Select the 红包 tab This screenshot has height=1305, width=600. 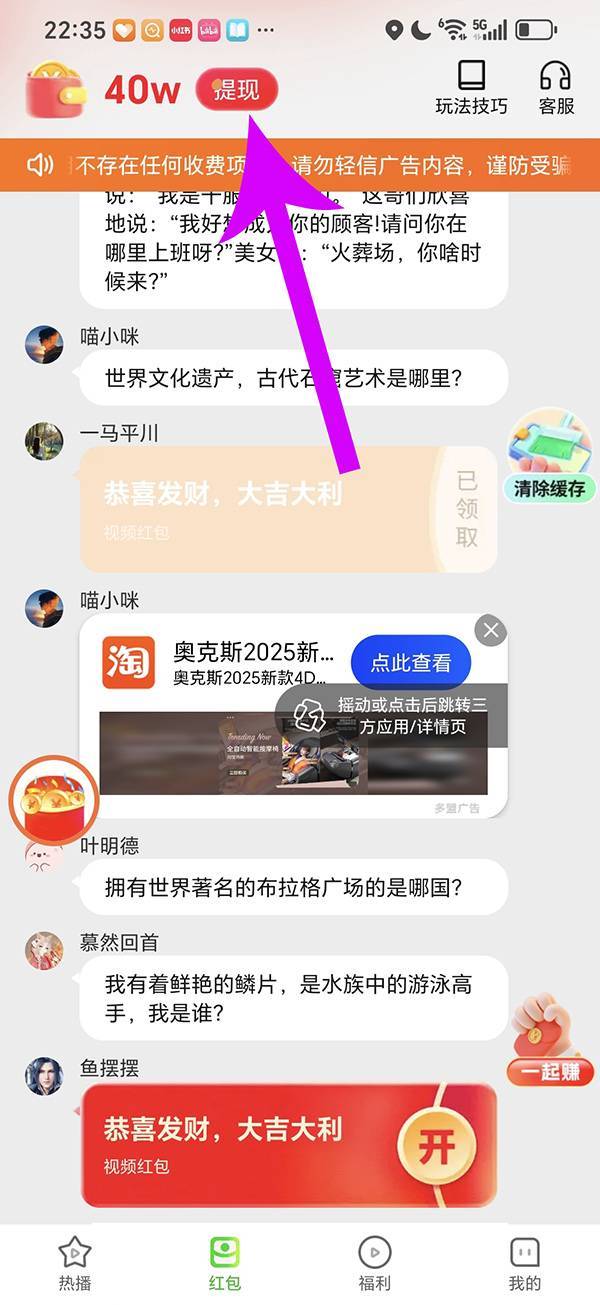pos(225,1262)
